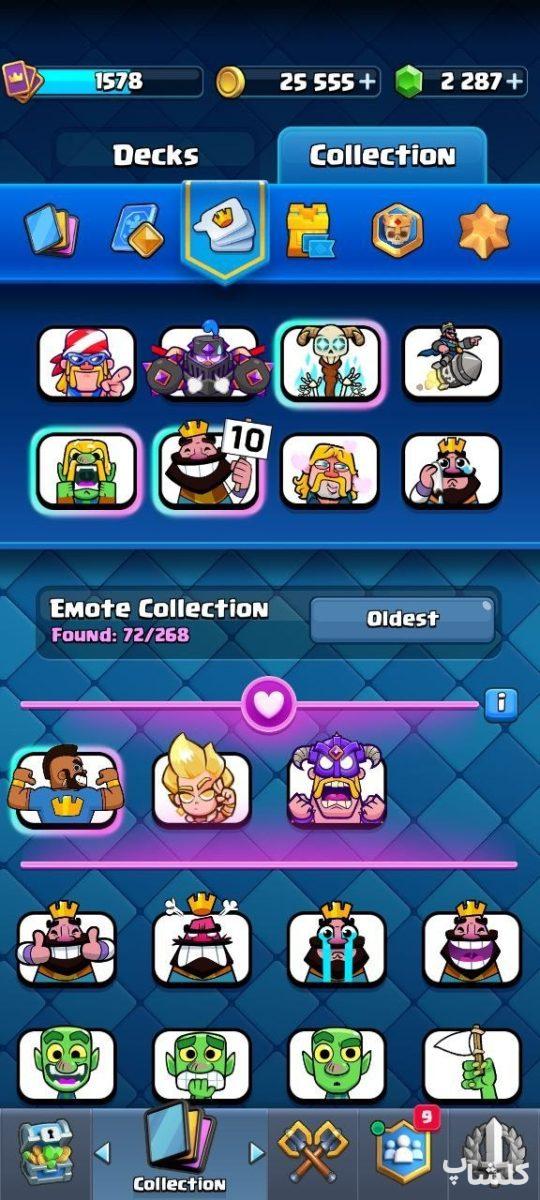Screen dimensions: 540x1200
Task: Select the skull with horns emote
Action: 331,361
